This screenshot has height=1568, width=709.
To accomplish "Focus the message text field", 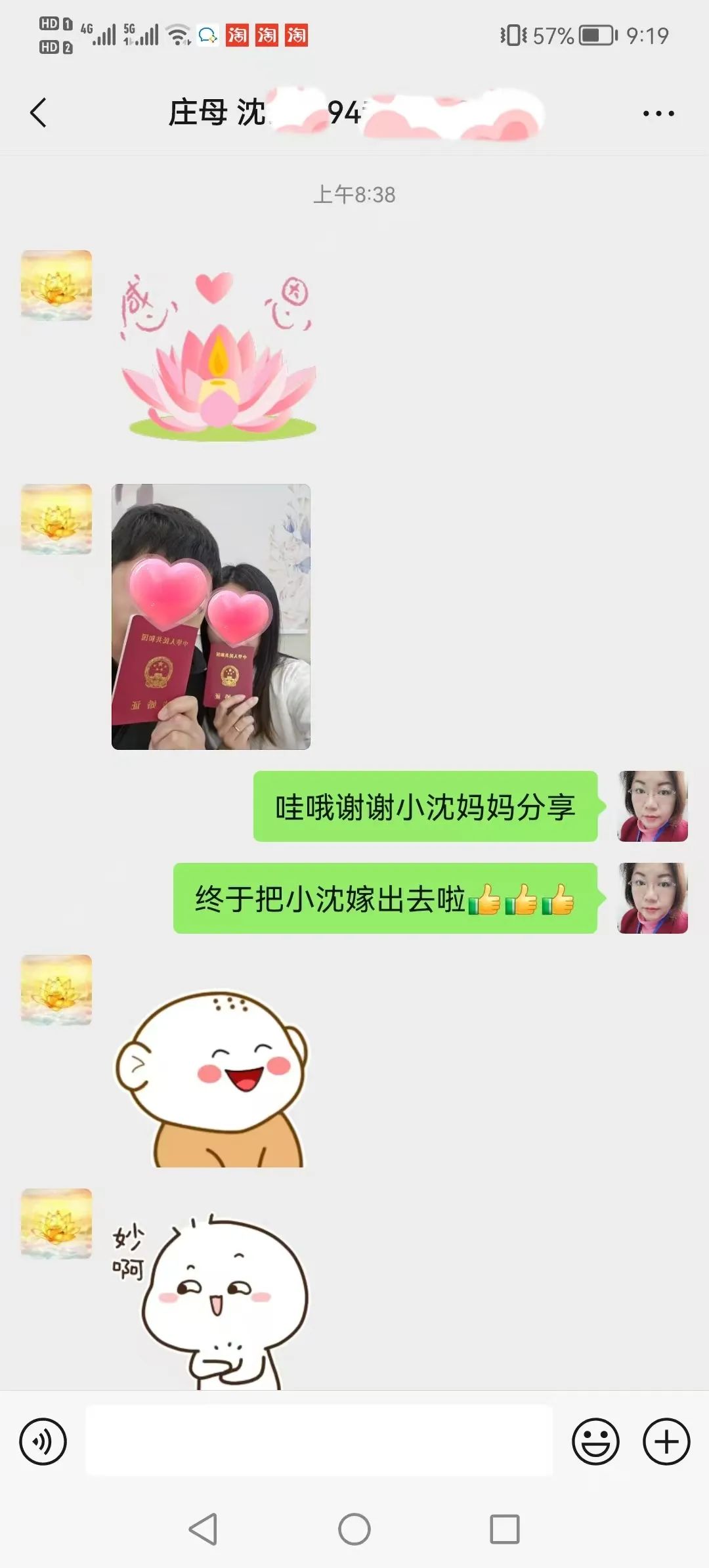I will (x=319, y=1441).
